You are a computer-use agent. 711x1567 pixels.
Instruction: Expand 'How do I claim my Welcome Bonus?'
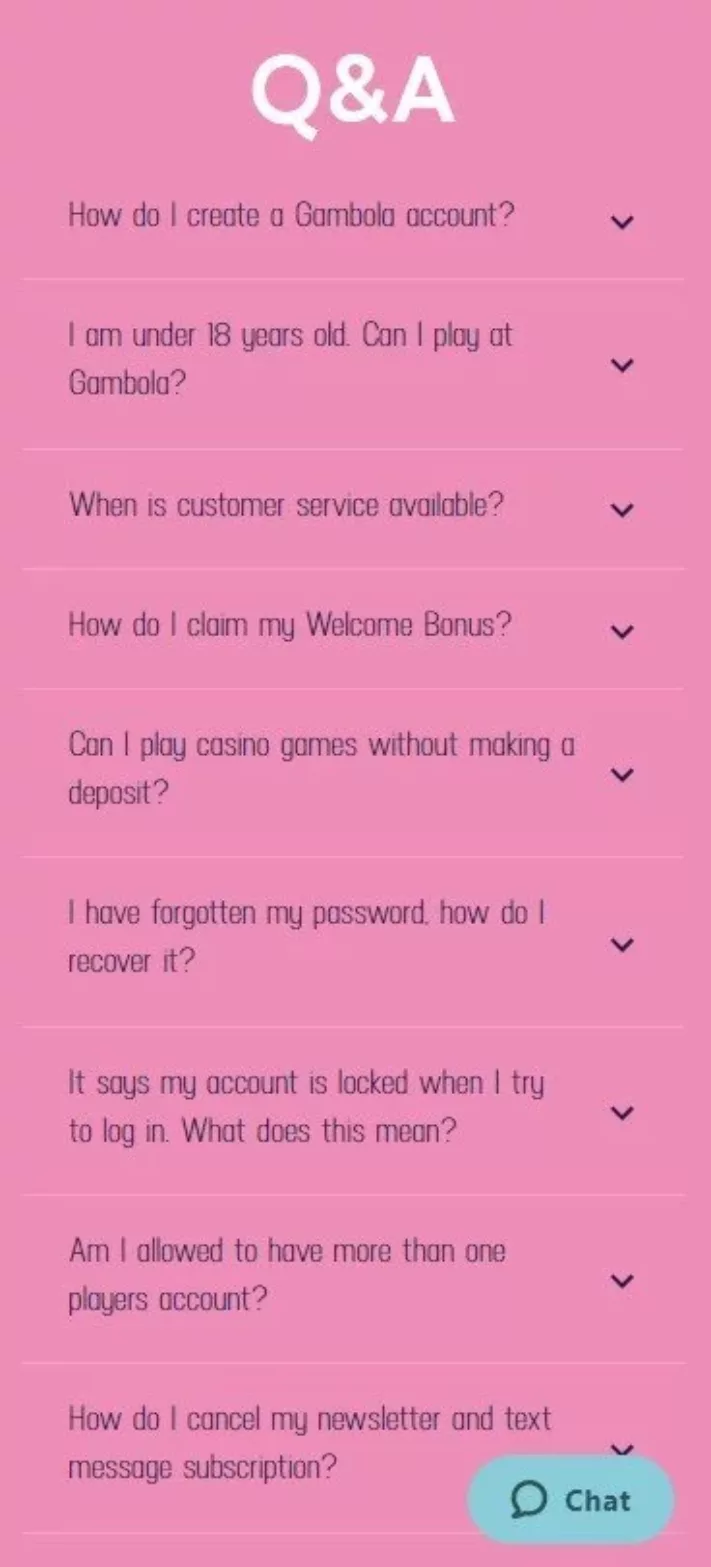tap(621, 631)
